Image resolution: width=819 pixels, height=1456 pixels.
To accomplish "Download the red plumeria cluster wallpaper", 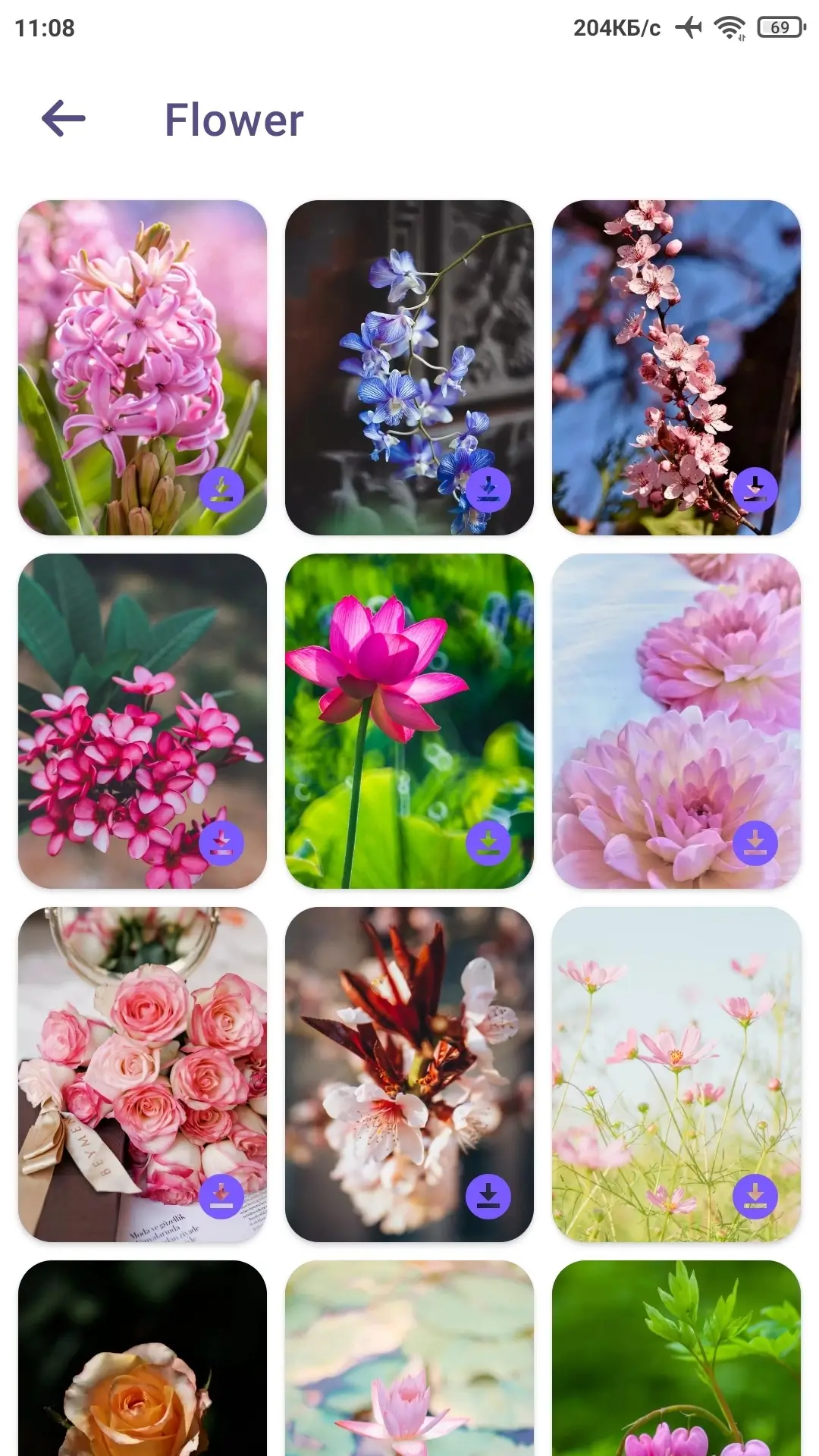I will tap(221, 843).
